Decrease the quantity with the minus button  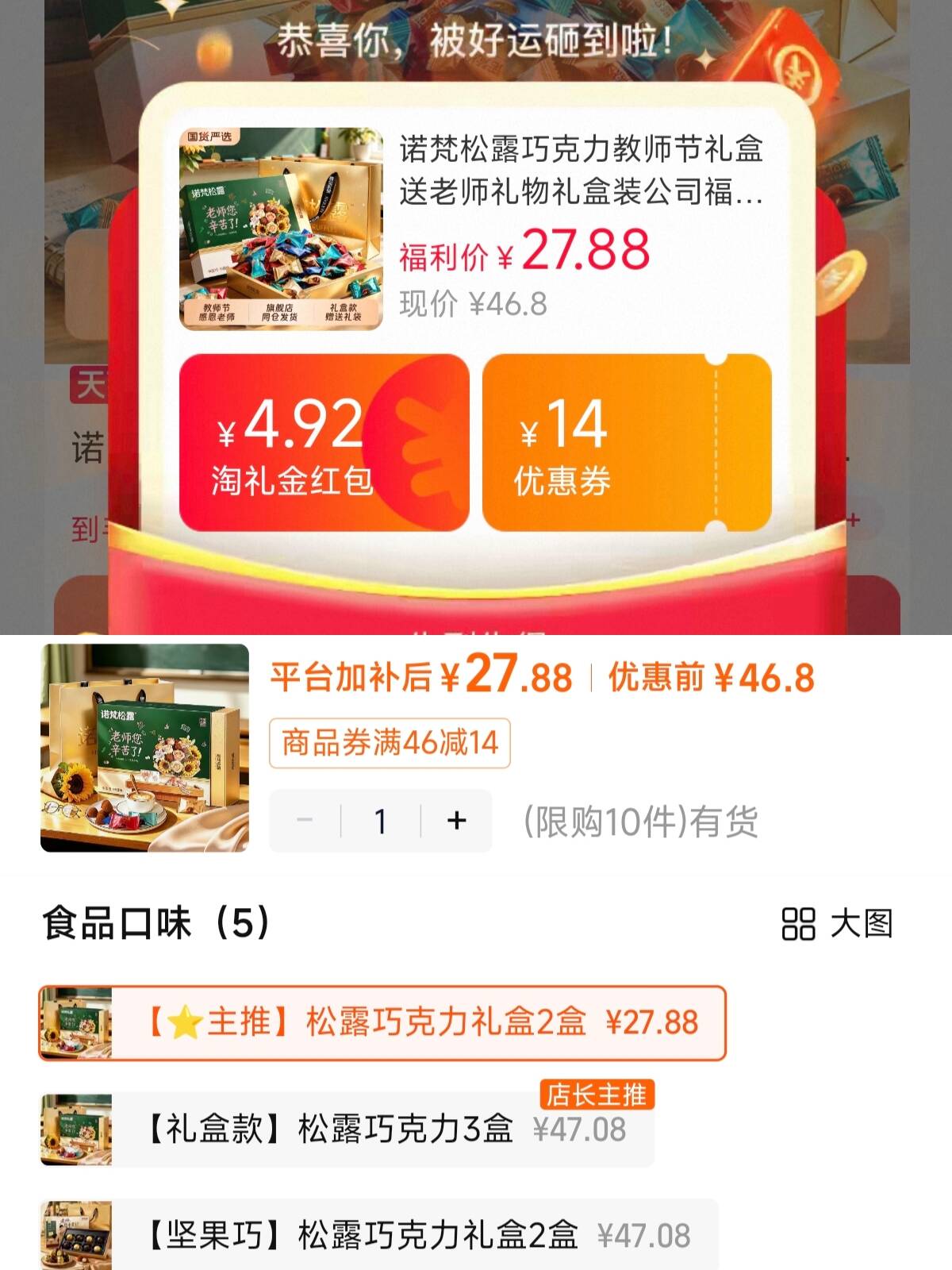[x=305, y=821]
